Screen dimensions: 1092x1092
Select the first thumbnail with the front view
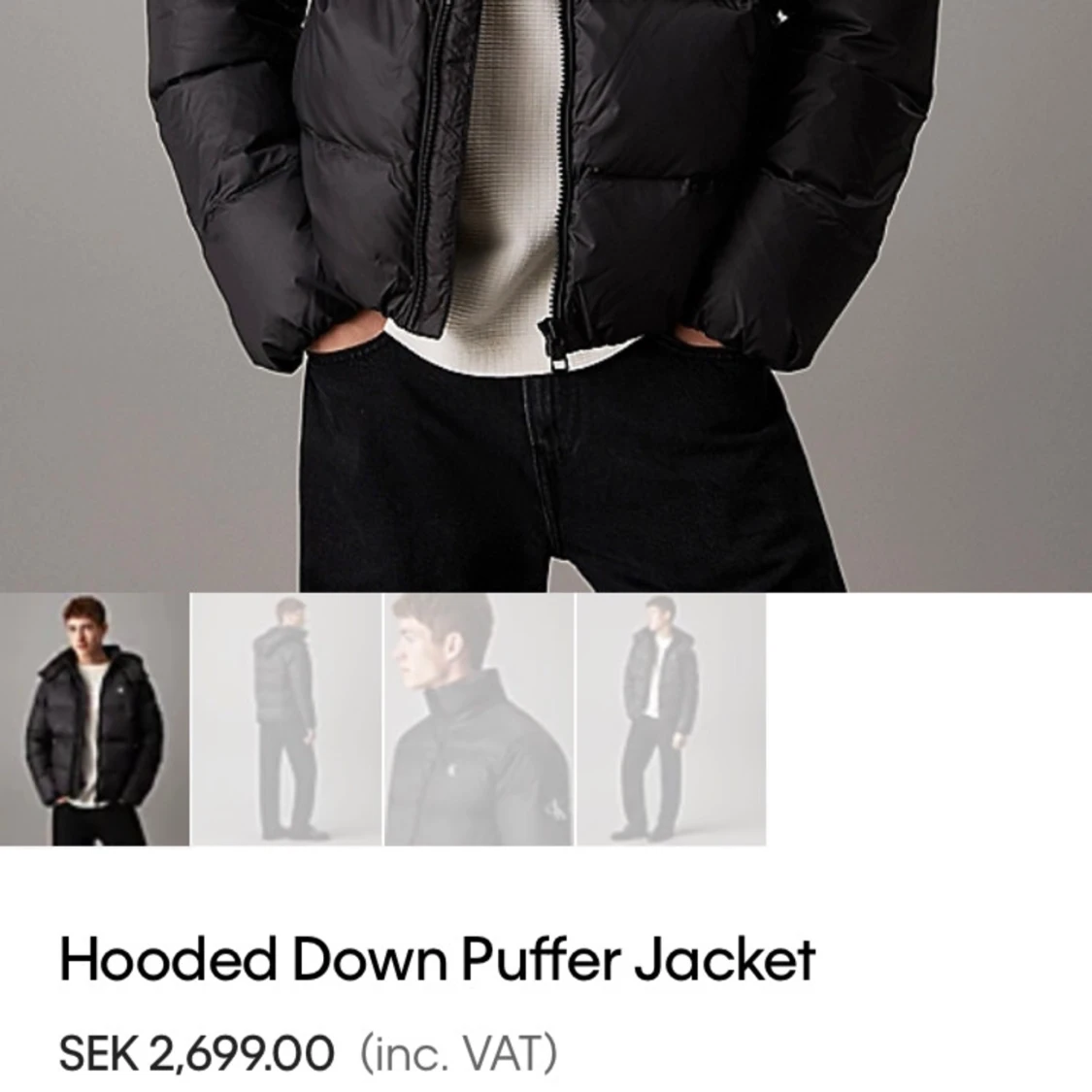[94, 719]
